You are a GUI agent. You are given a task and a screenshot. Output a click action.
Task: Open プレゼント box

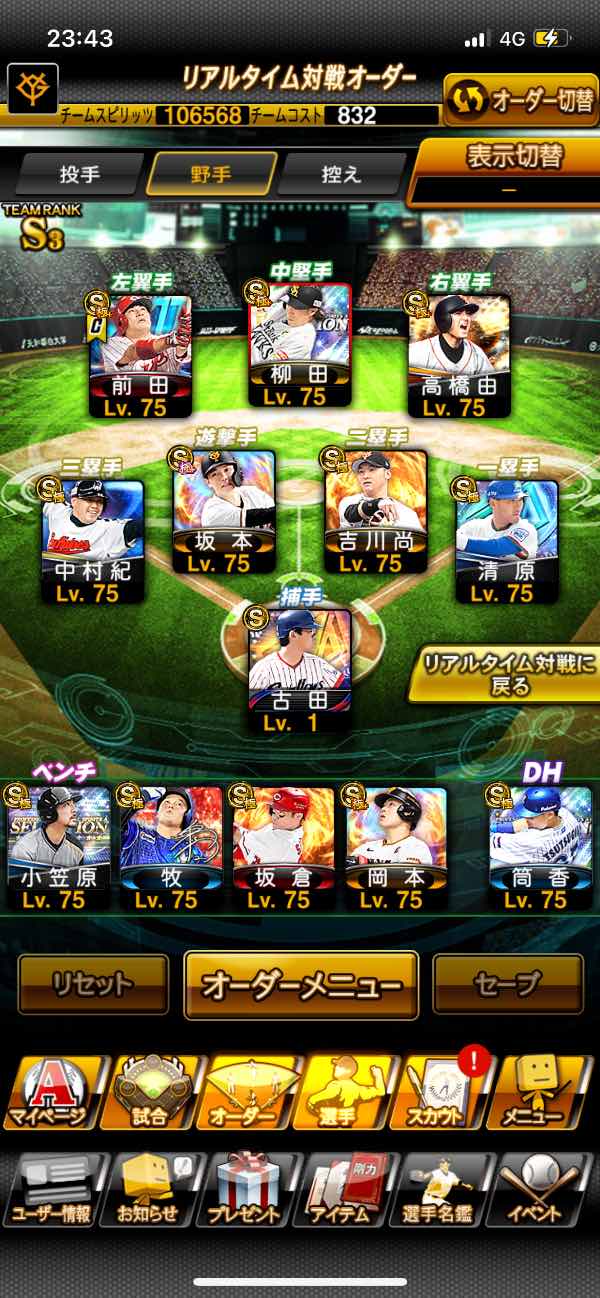(246, 1190)
